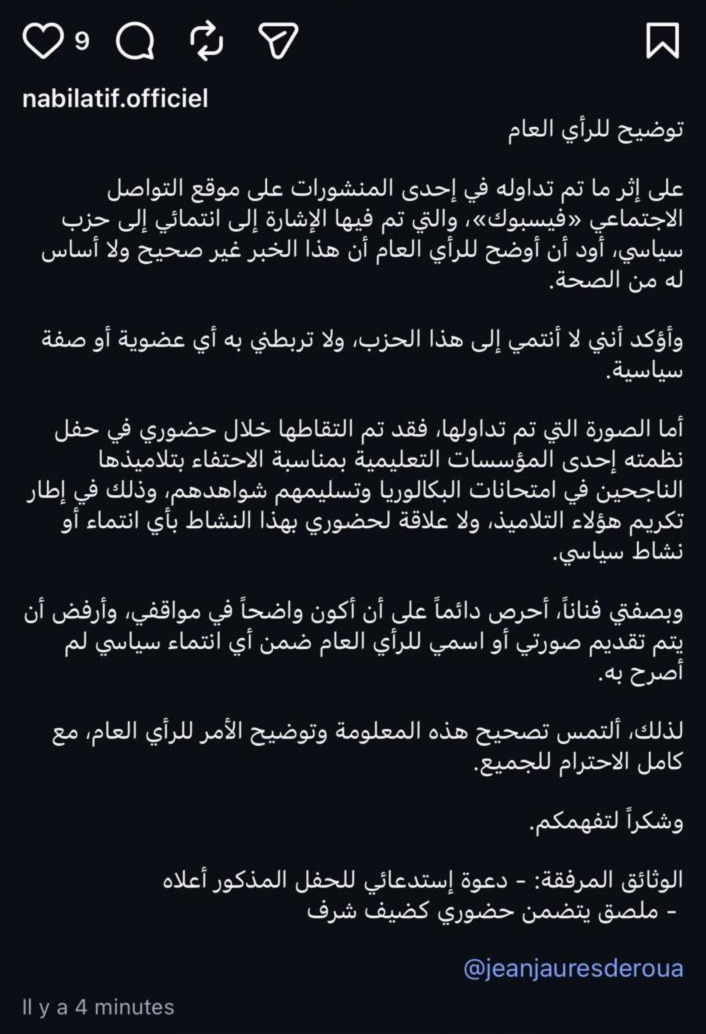
Task: Open the @jeanjauresderoua mention
Action: (x=573, y=969)
